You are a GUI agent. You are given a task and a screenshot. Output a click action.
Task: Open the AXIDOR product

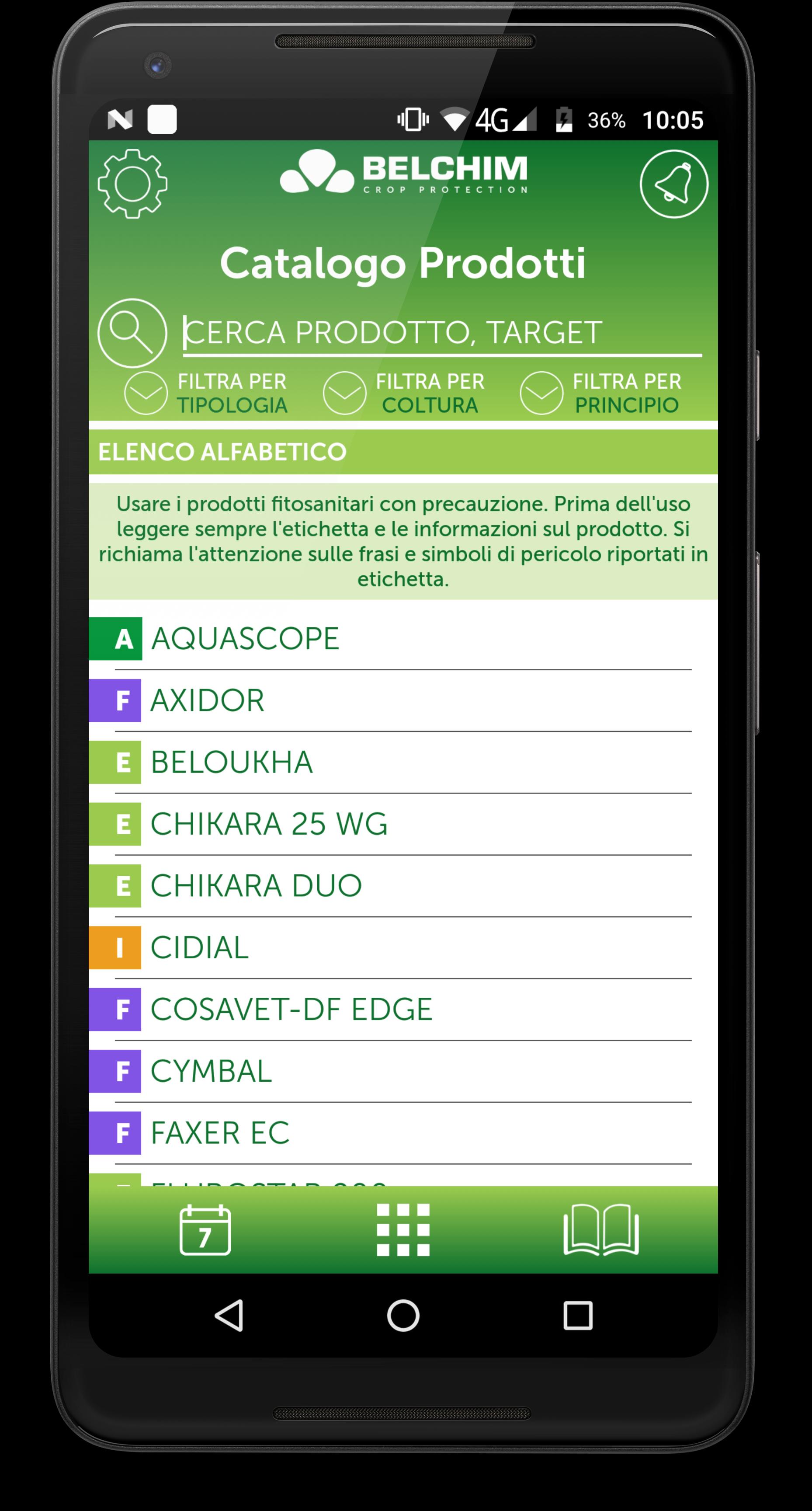[x=208, y=700]
